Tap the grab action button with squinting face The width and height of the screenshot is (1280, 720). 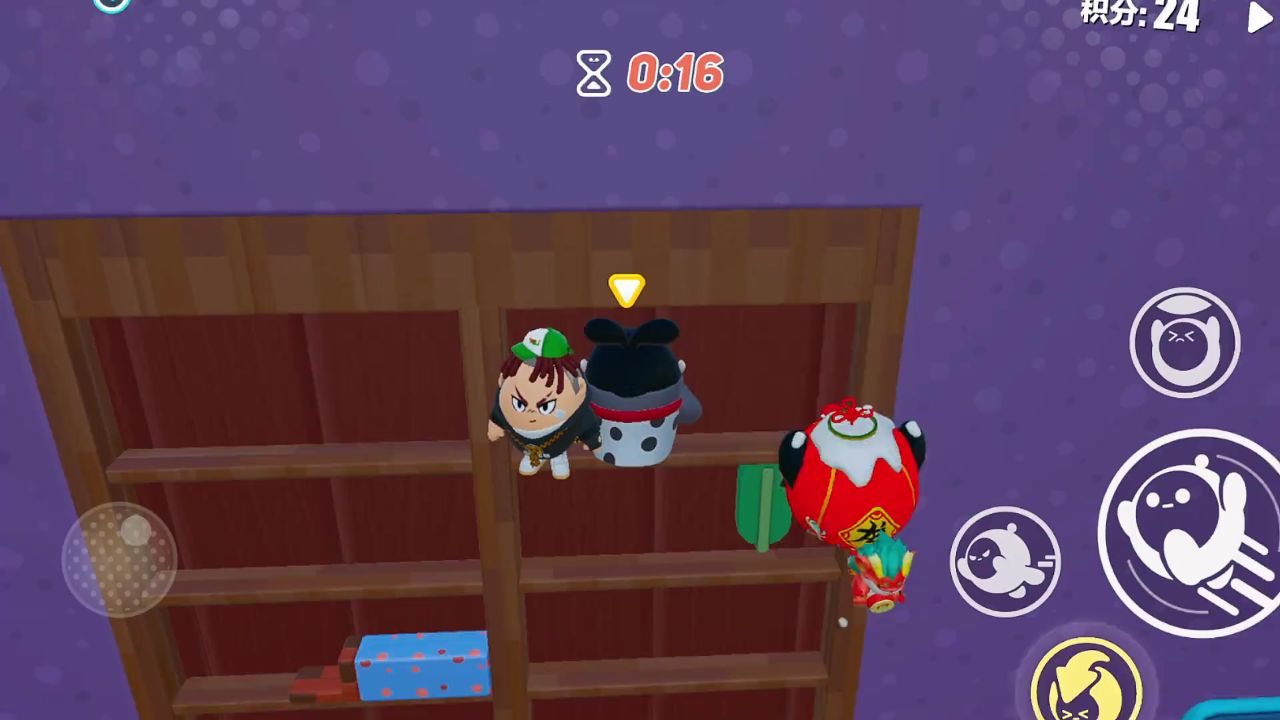click(1184, 343)
